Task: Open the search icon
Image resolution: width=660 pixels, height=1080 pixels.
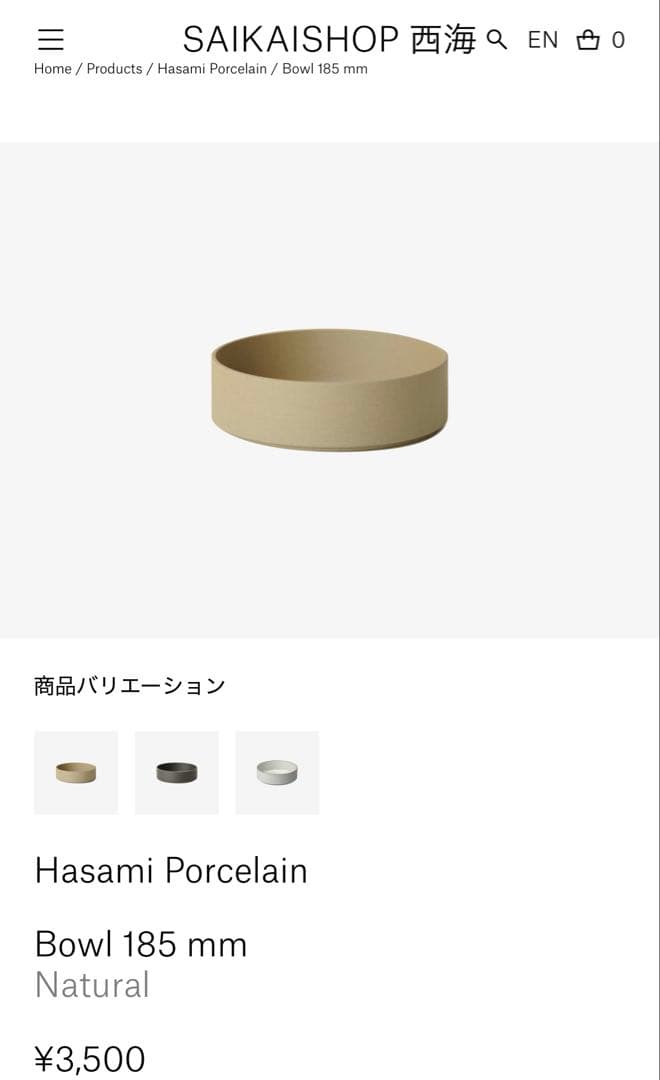Action: (x=497, y=40)
